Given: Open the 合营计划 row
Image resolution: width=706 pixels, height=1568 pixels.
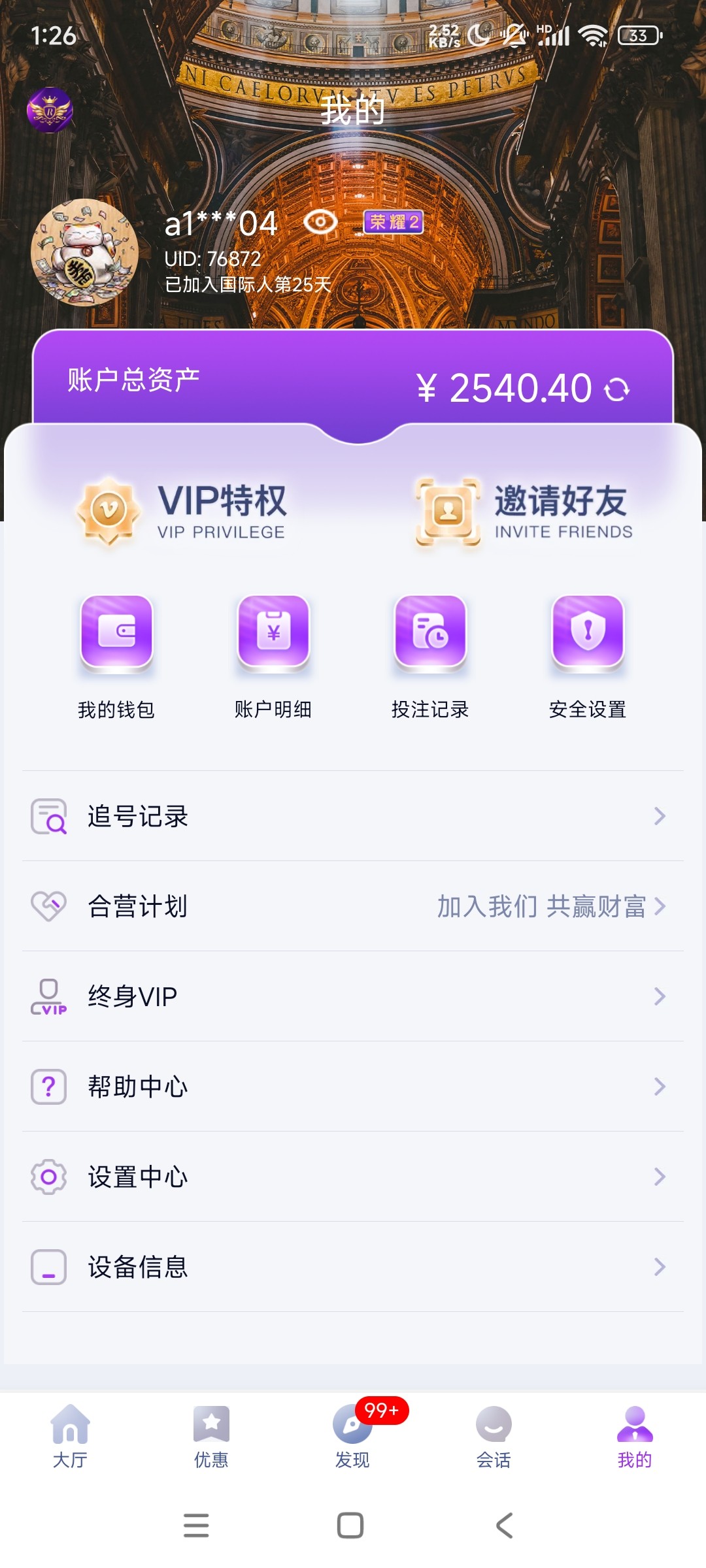Looking at the screenshot, I should click(x=353, y=906).
